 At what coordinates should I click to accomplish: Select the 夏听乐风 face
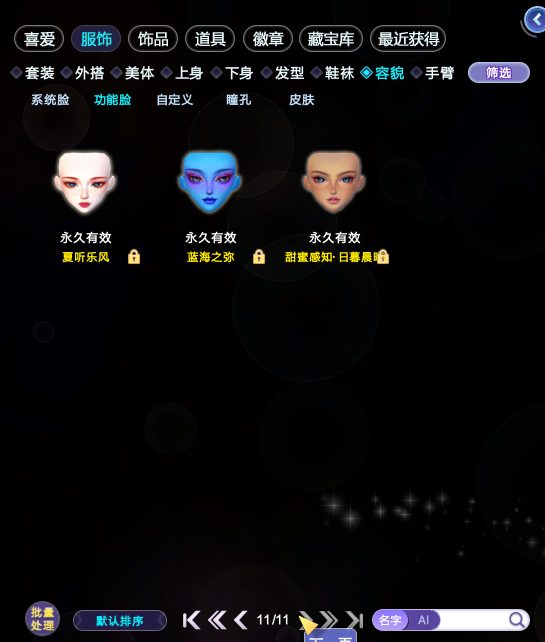pyautogui.click(x=85, y=182)
